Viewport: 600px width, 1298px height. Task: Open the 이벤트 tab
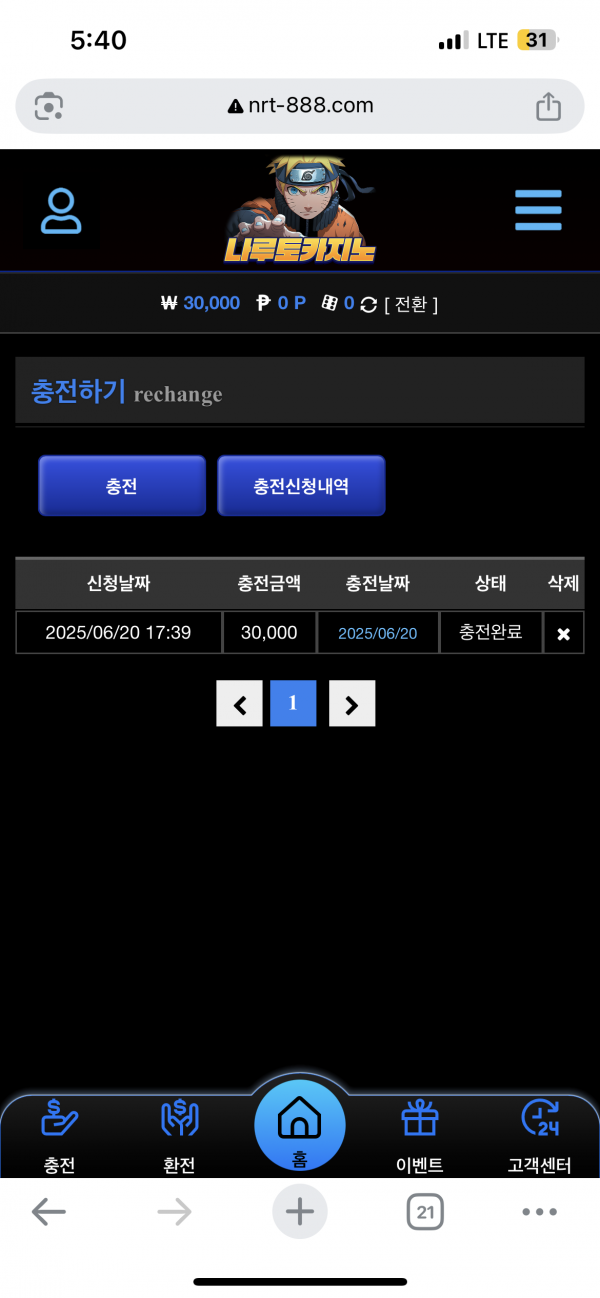[420, 1135]
